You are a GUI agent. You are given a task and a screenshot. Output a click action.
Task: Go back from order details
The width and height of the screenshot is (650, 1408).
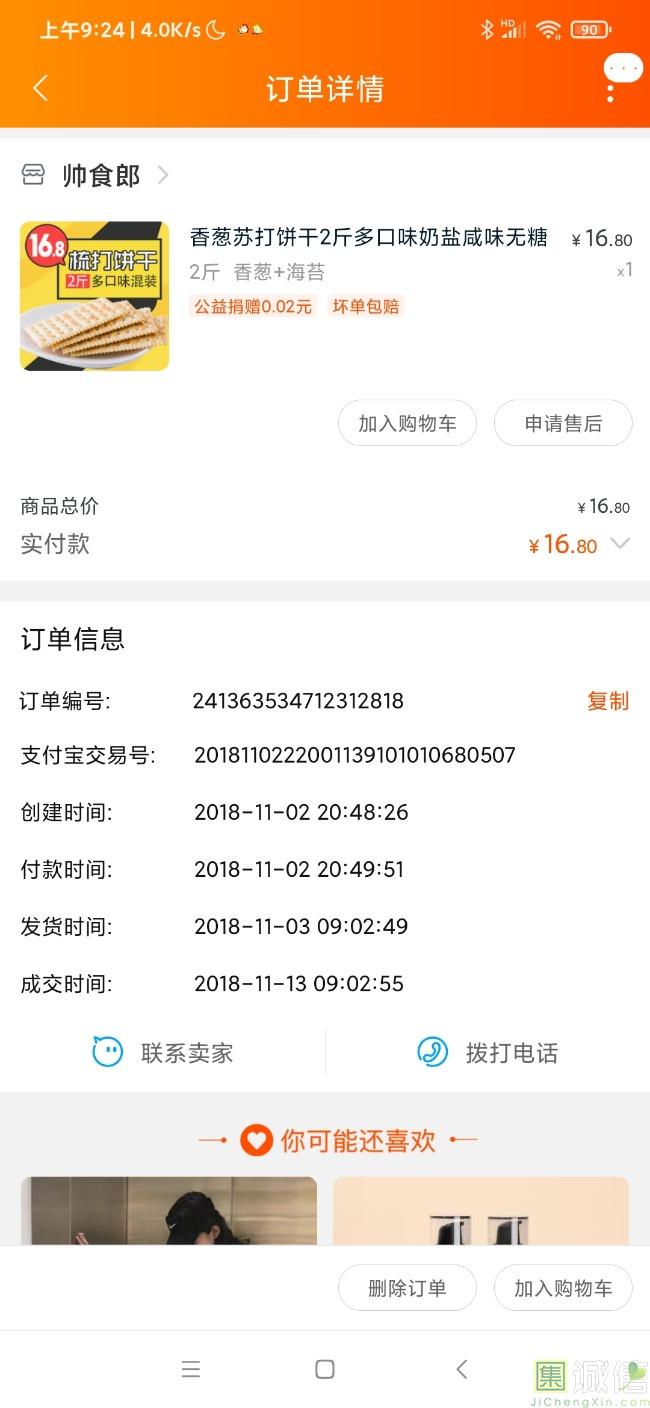(40, 88)
